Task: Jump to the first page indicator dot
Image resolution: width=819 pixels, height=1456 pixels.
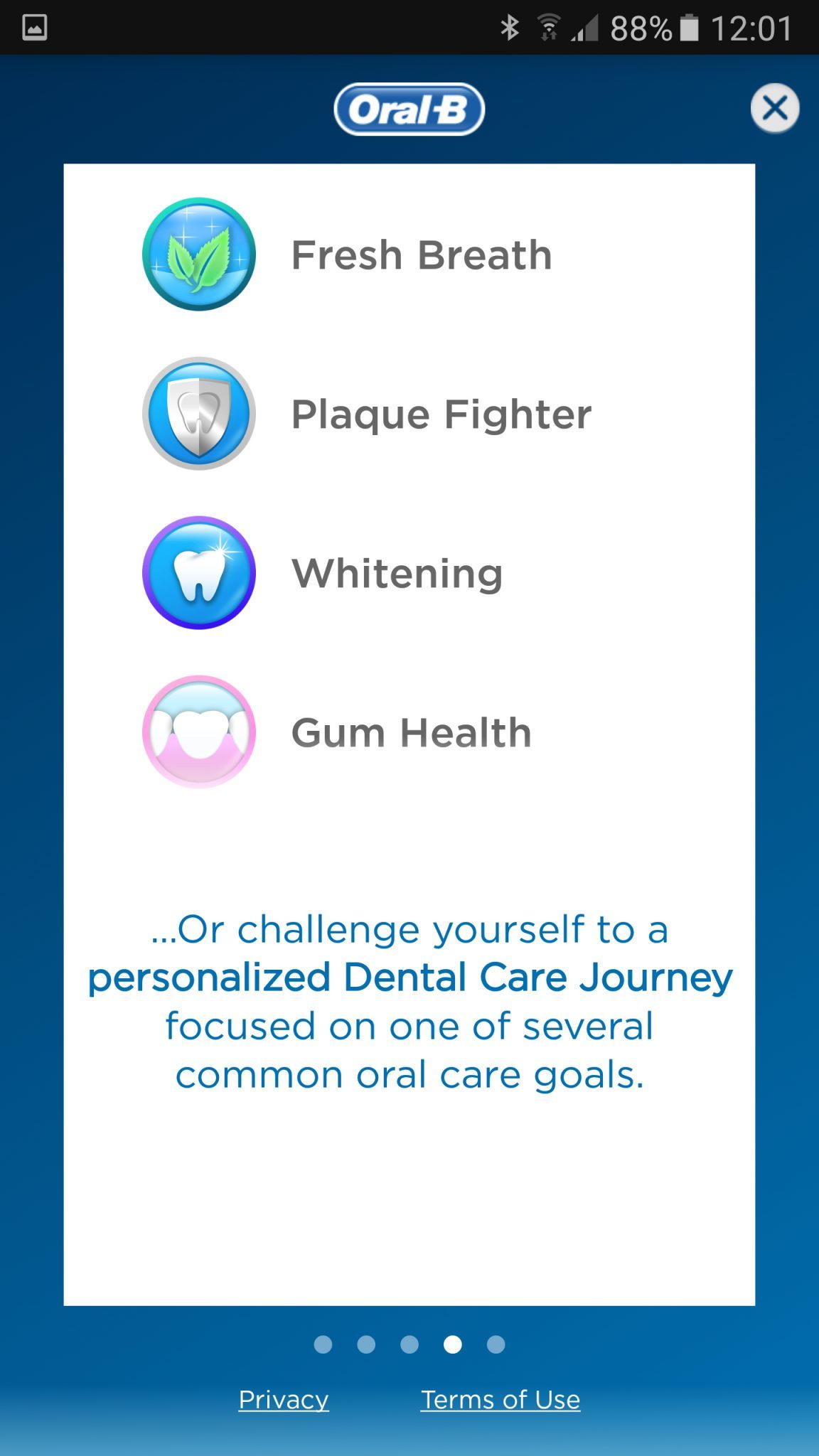Action: (323, 1344)
